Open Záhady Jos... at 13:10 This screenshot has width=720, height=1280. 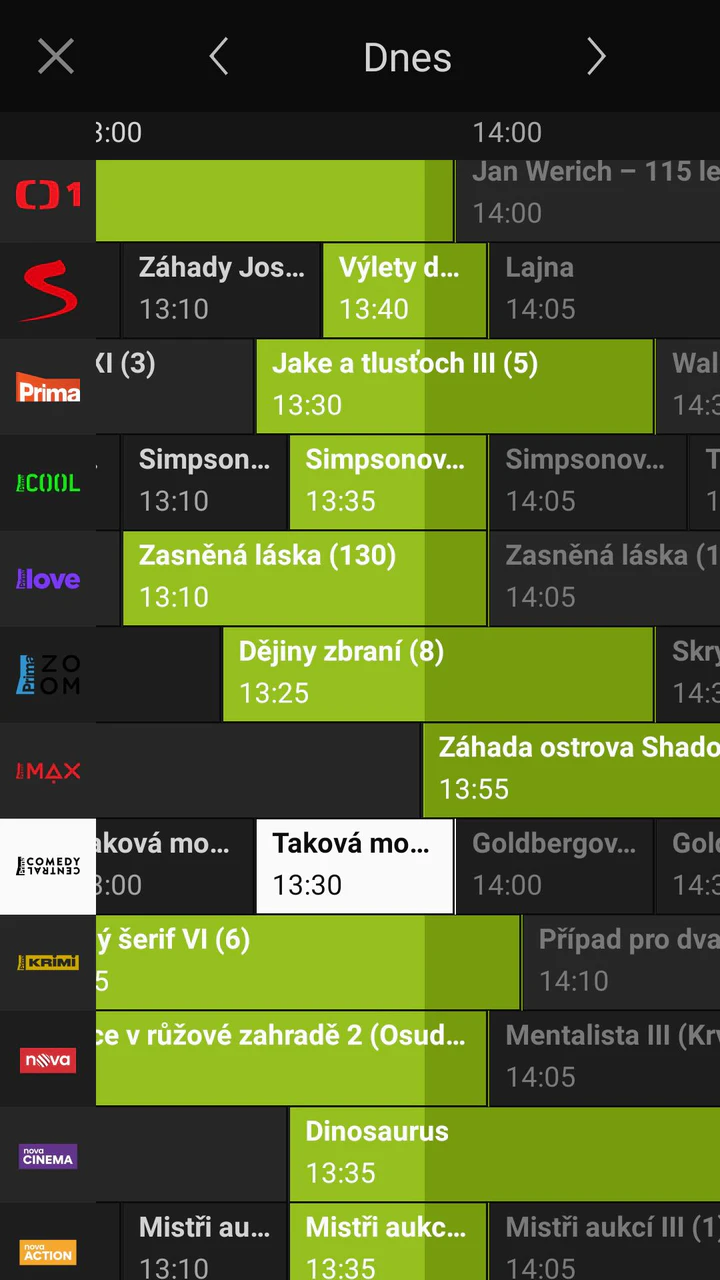220,290
